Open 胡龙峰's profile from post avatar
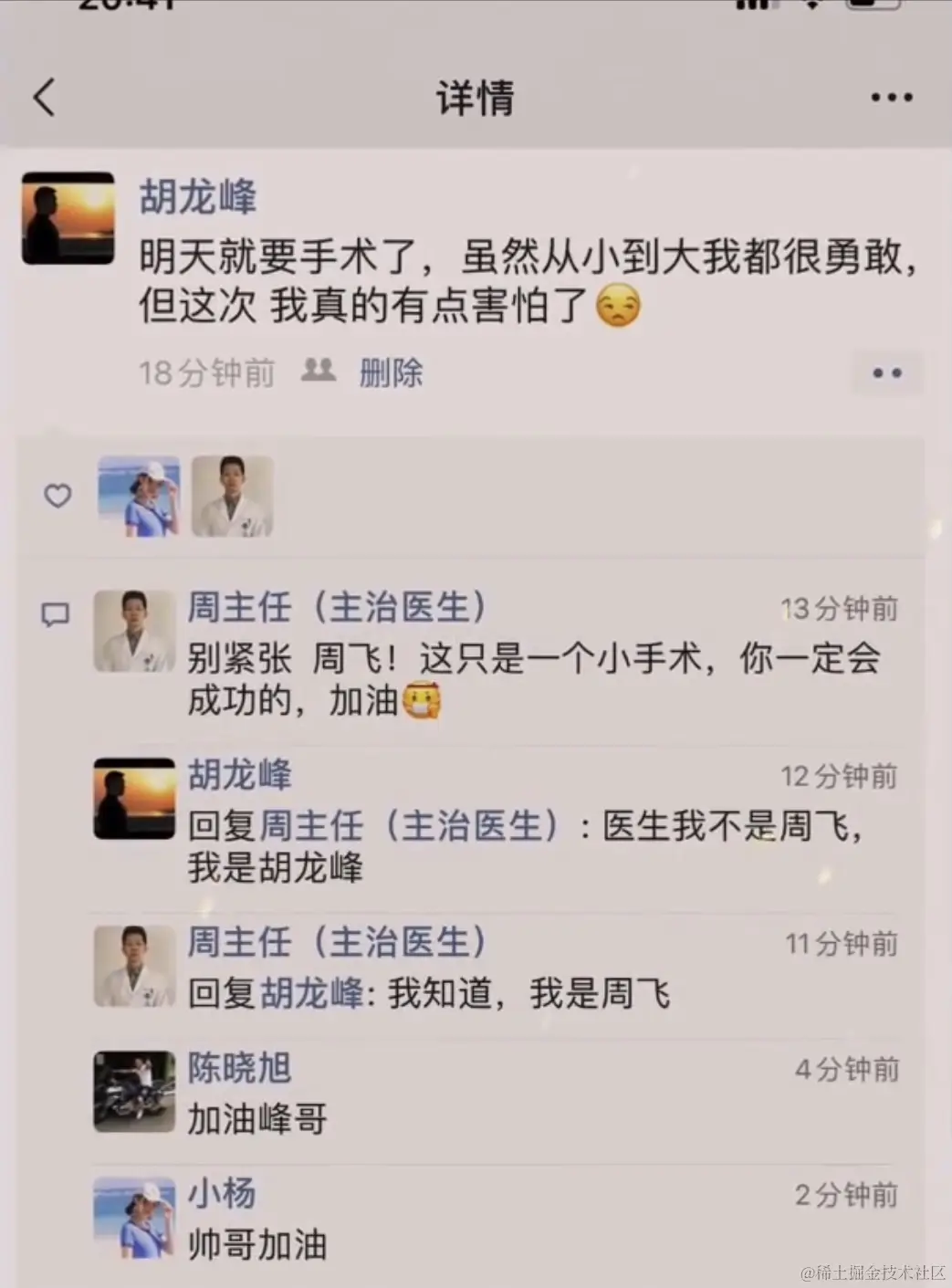The width and height of the screenshot is (952, 1288). [x=68, y=218]
